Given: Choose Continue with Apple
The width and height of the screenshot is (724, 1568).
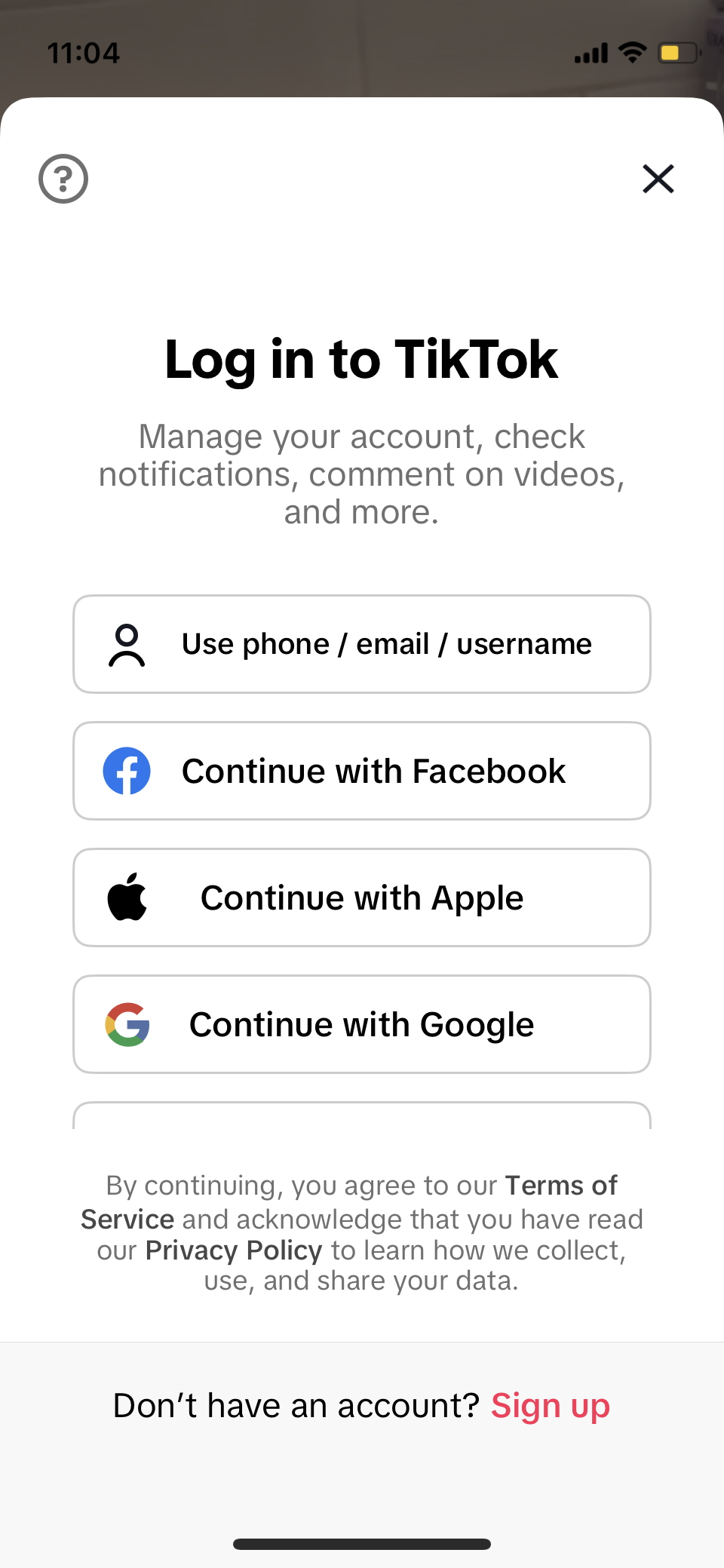Looking at the screenshot, I should tap(362, 898).
